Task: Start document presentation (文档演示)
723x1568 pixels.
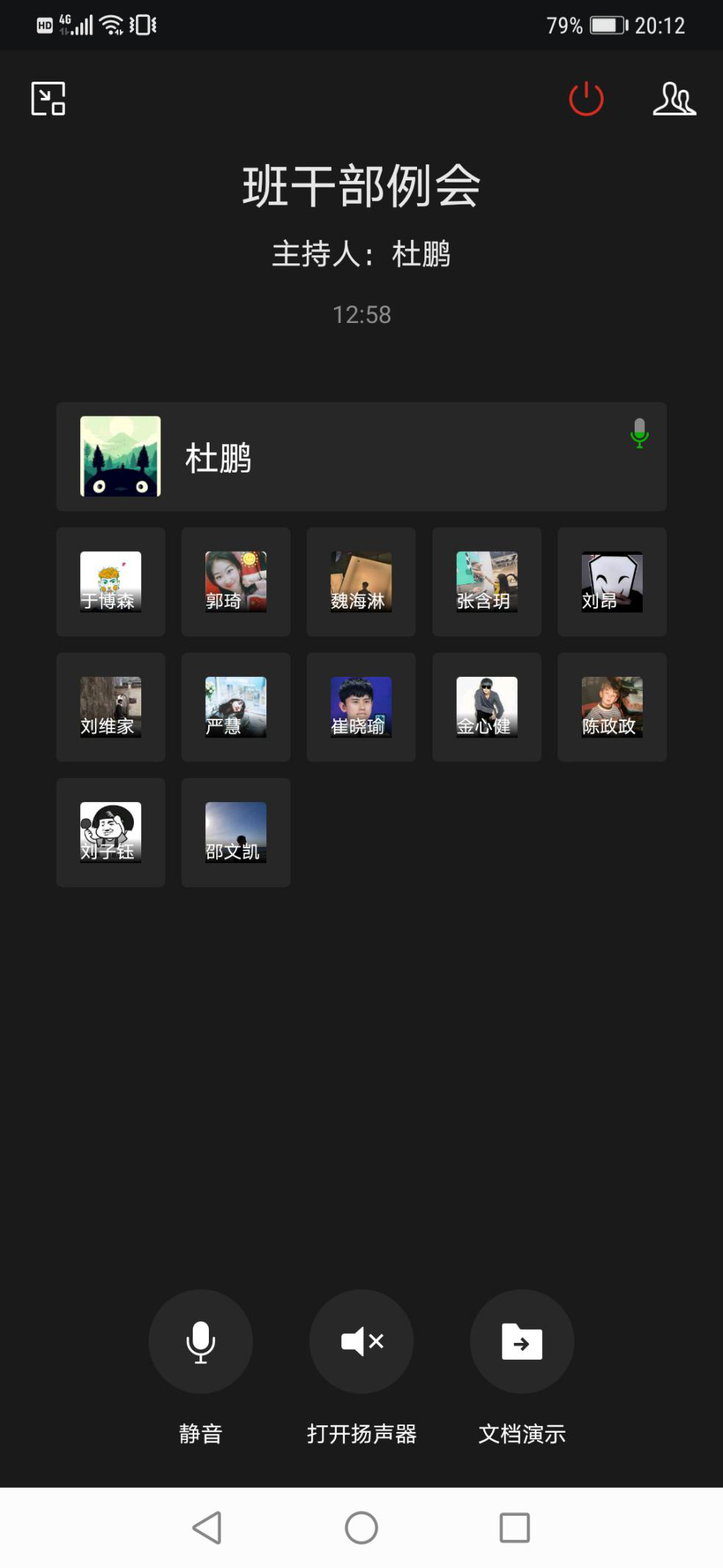Action: point(521,1341)
